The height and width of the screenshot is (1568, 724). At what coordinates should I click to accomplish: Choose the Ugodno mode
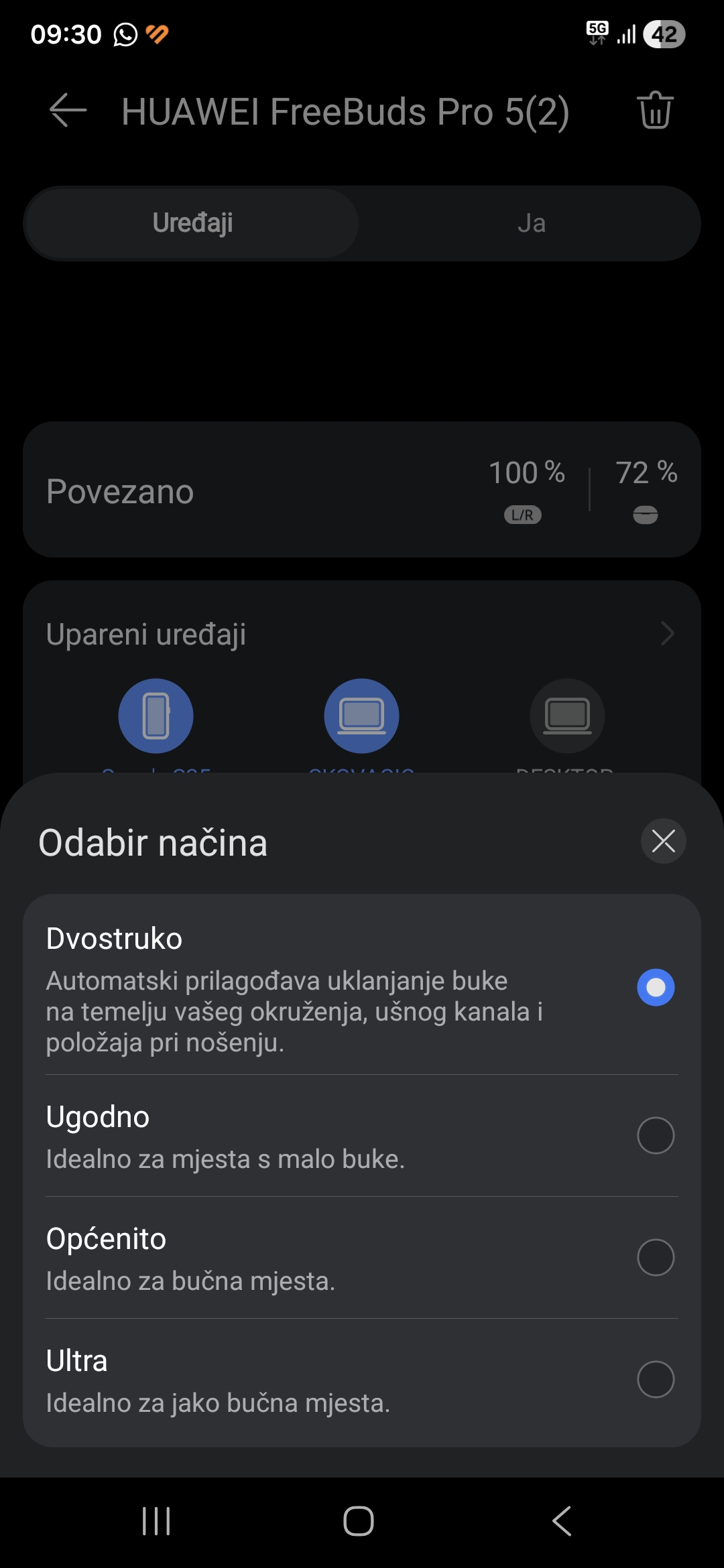coord(655,1135)
